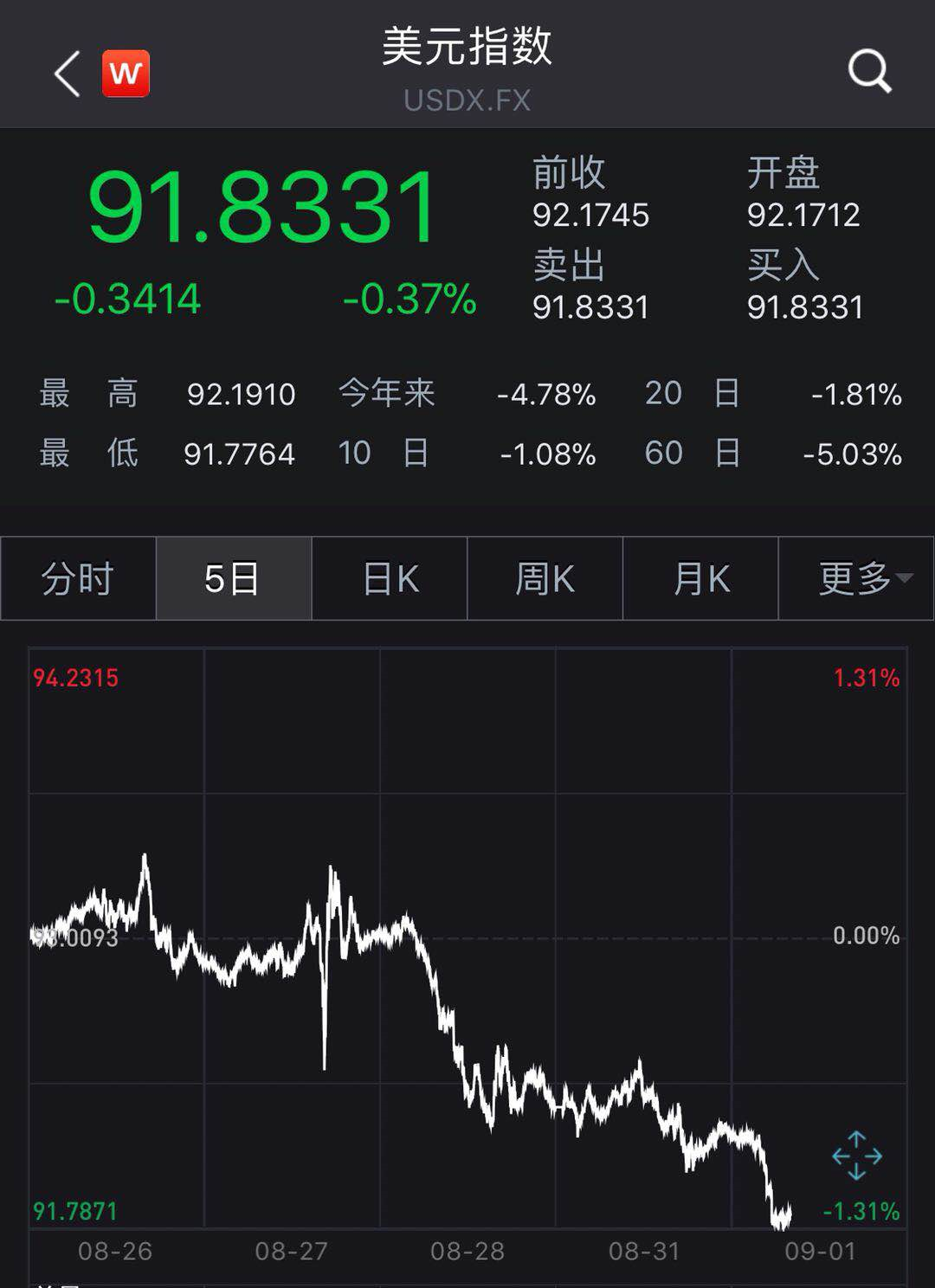
Task: Click the red Wind W logo icon
Action: click(125, 73)
